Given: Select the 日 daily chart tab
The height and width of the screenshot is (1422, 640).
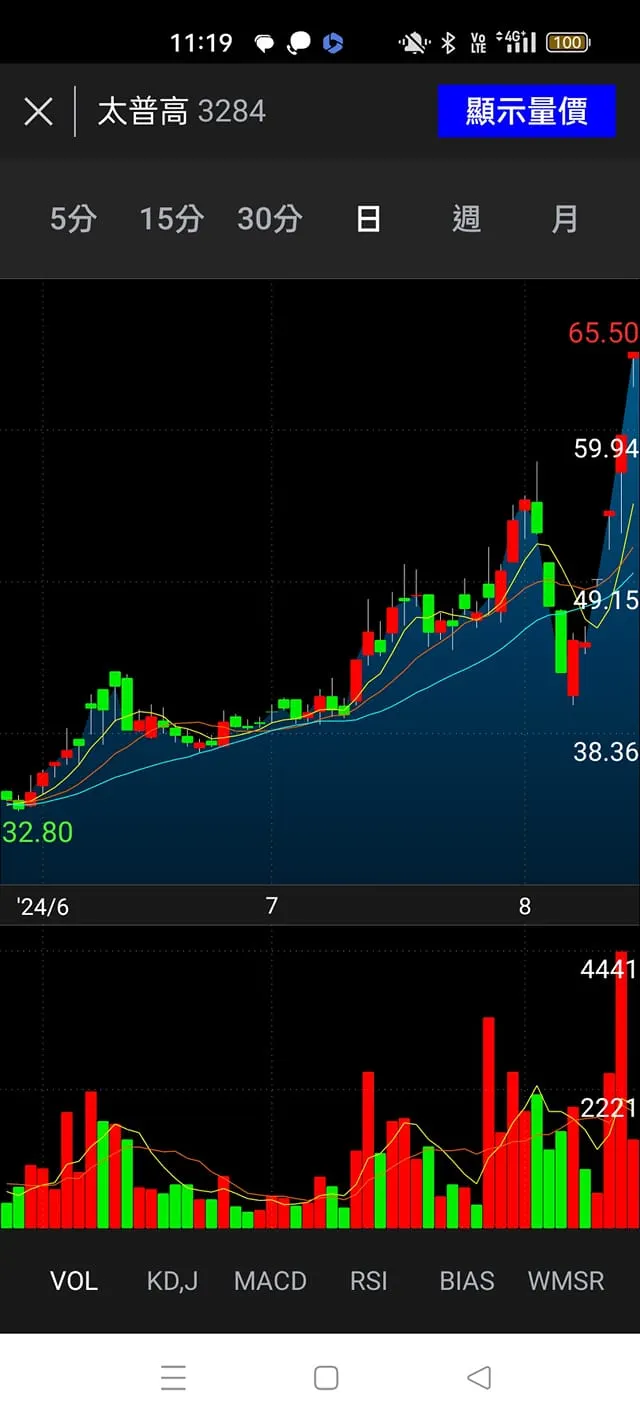Looking at the screenshot, I should click(368, 219).
